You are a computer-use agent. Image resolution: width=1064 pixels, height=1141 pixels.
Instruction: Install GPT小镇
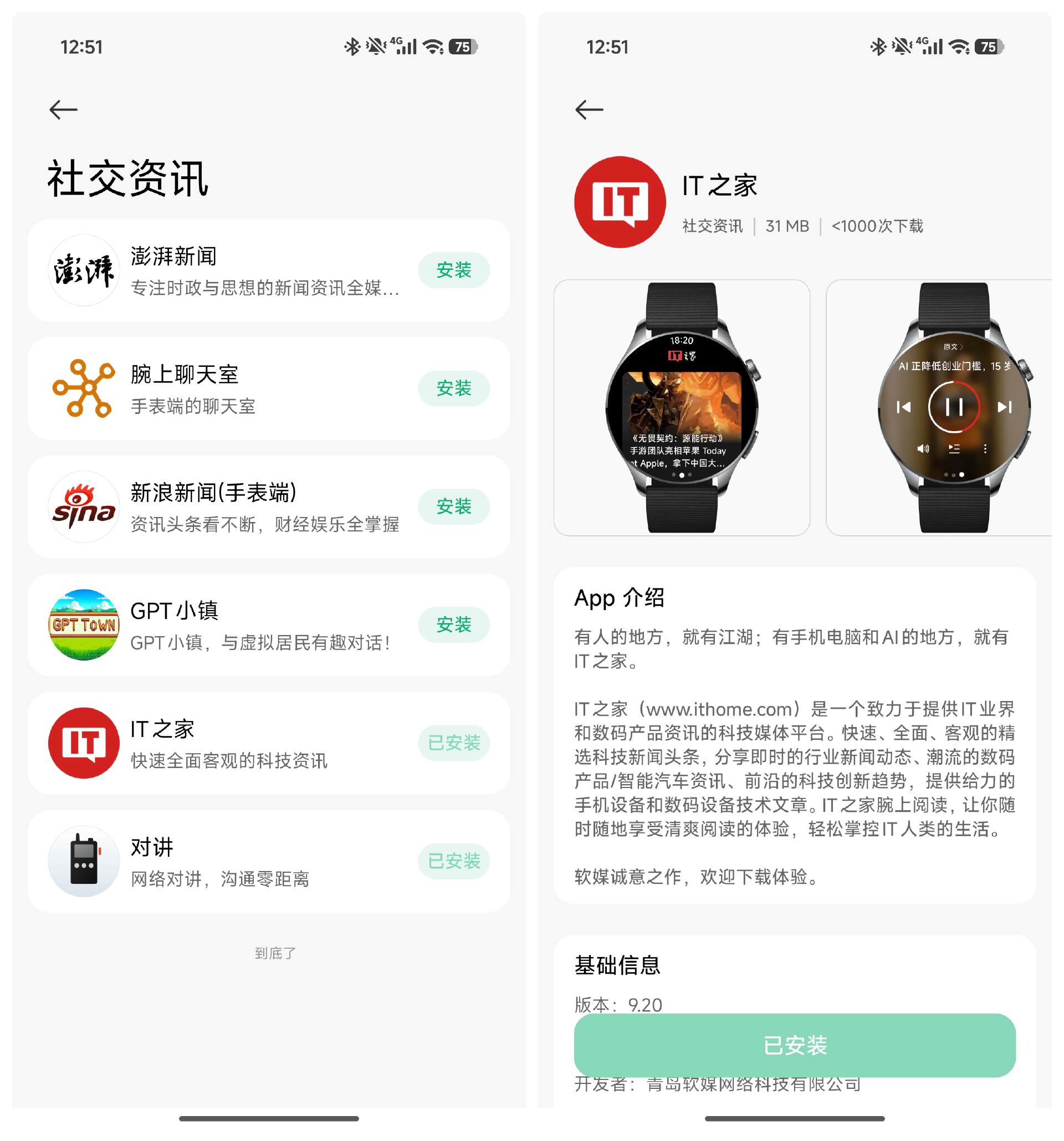[453, 625]
